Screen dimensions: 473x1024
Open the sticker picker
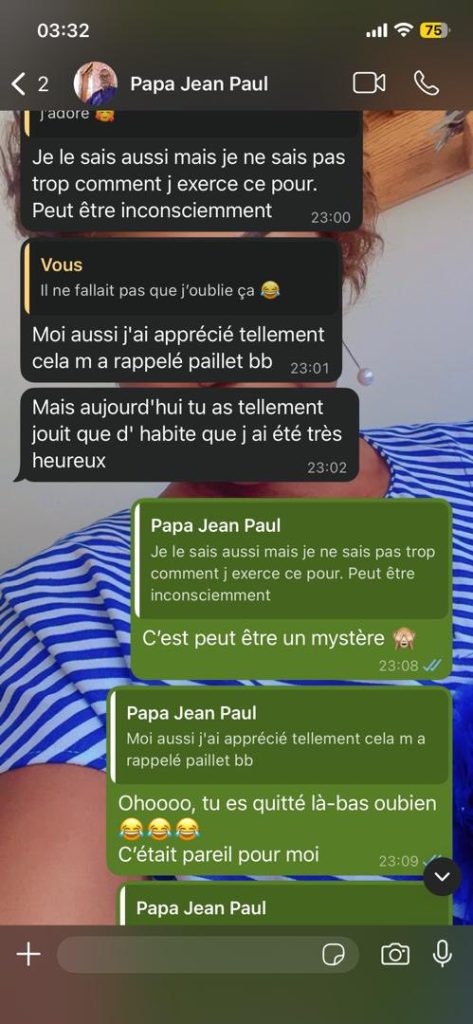(x=333, y=955)
